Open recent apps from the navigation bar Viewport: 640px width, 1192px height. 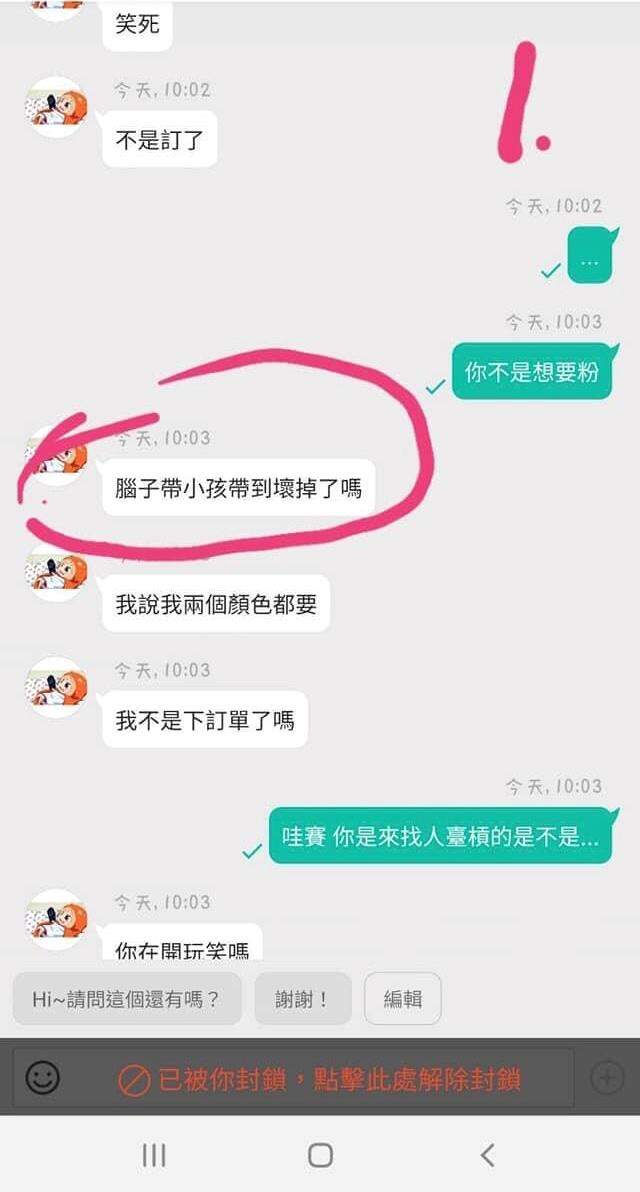point(153,1155)
